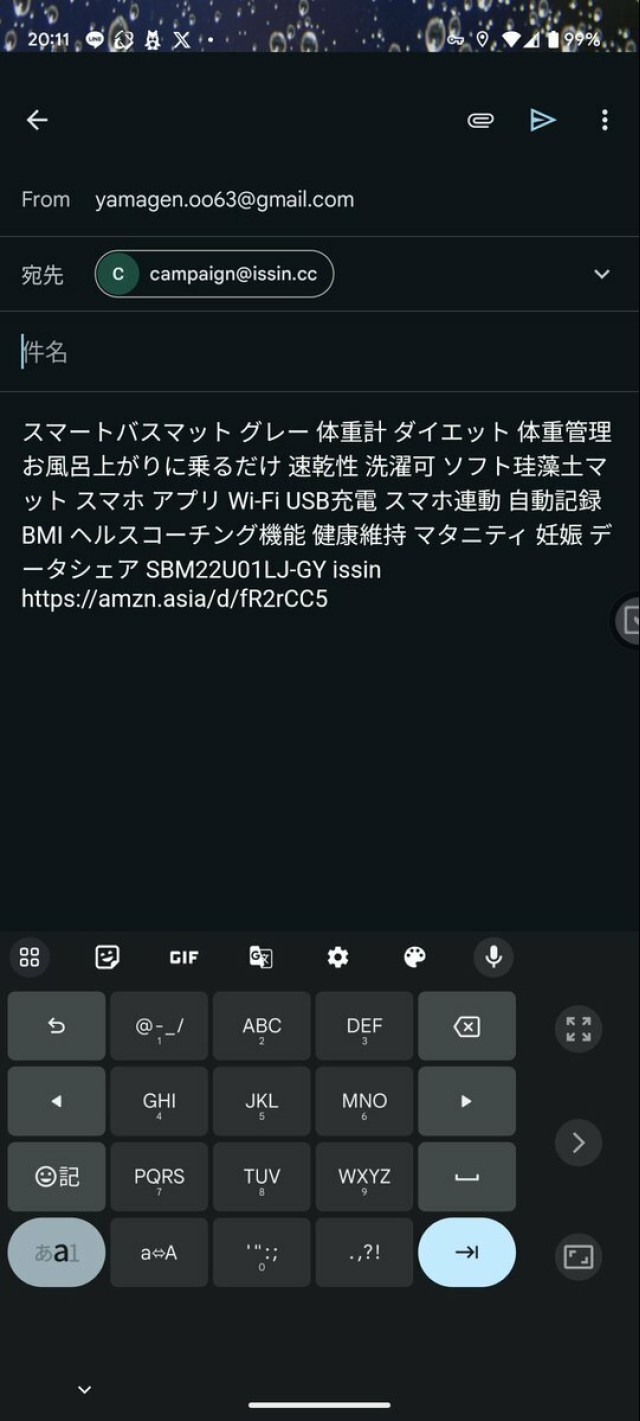
Task: Select the campaign@issin.cc recipient chip
Action: [x=214, y=274]
